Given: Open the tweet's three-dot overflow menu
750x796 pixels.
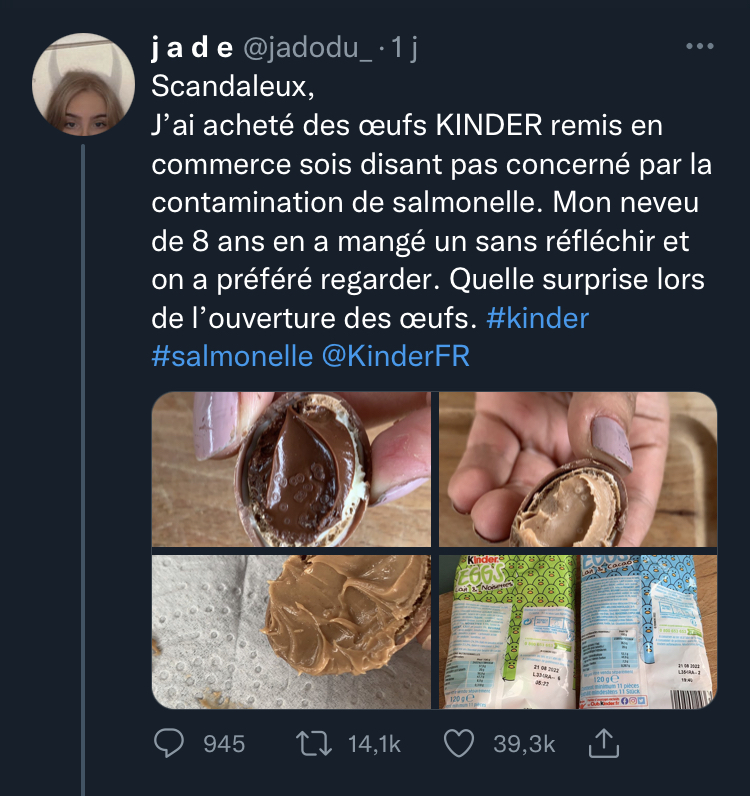Looking at the screenshot, I should (x=699, y=47).
